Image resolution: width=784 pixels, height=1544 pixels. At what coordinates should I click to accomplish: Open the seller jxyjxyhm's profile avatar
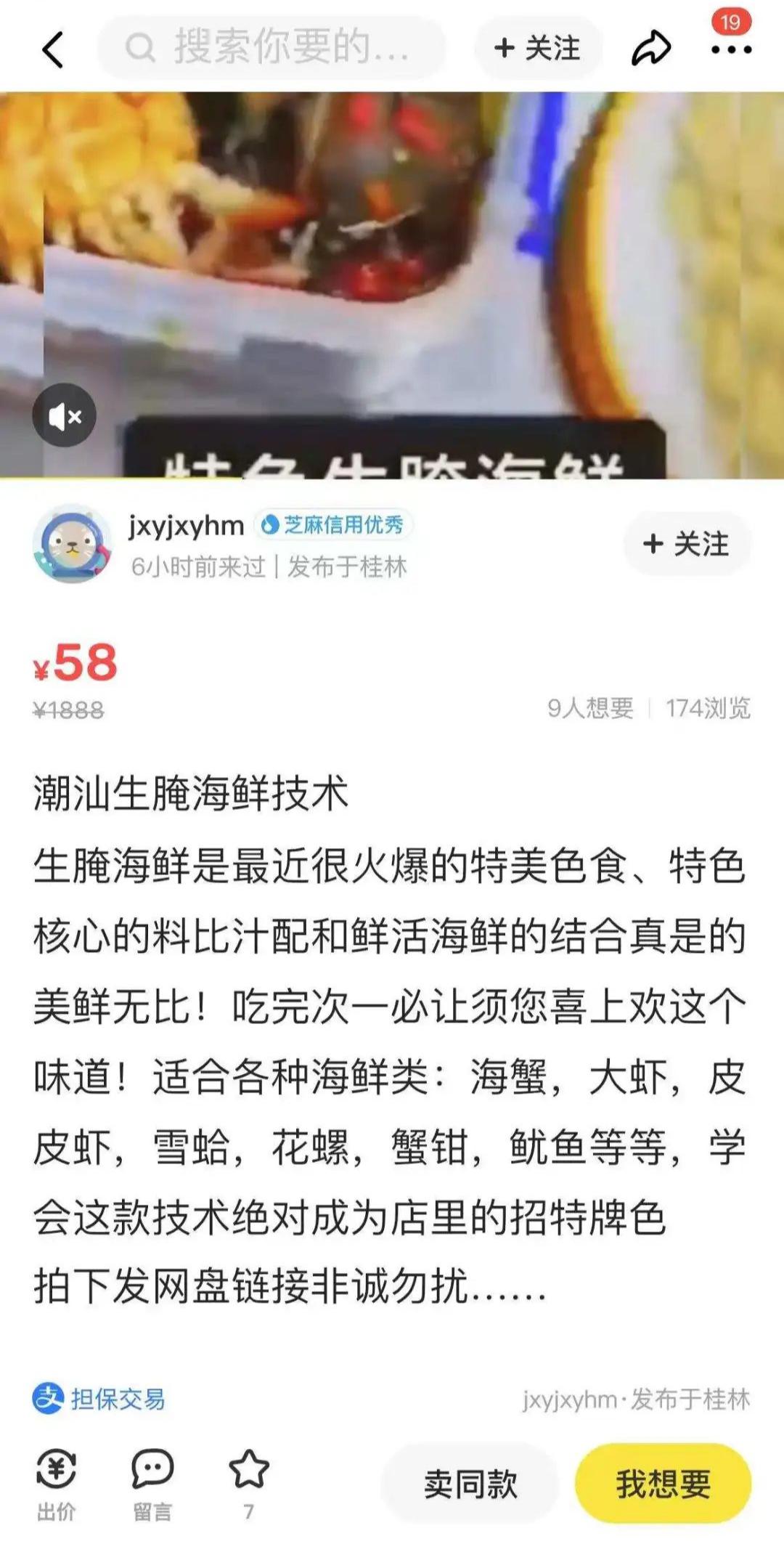(72, 544)
